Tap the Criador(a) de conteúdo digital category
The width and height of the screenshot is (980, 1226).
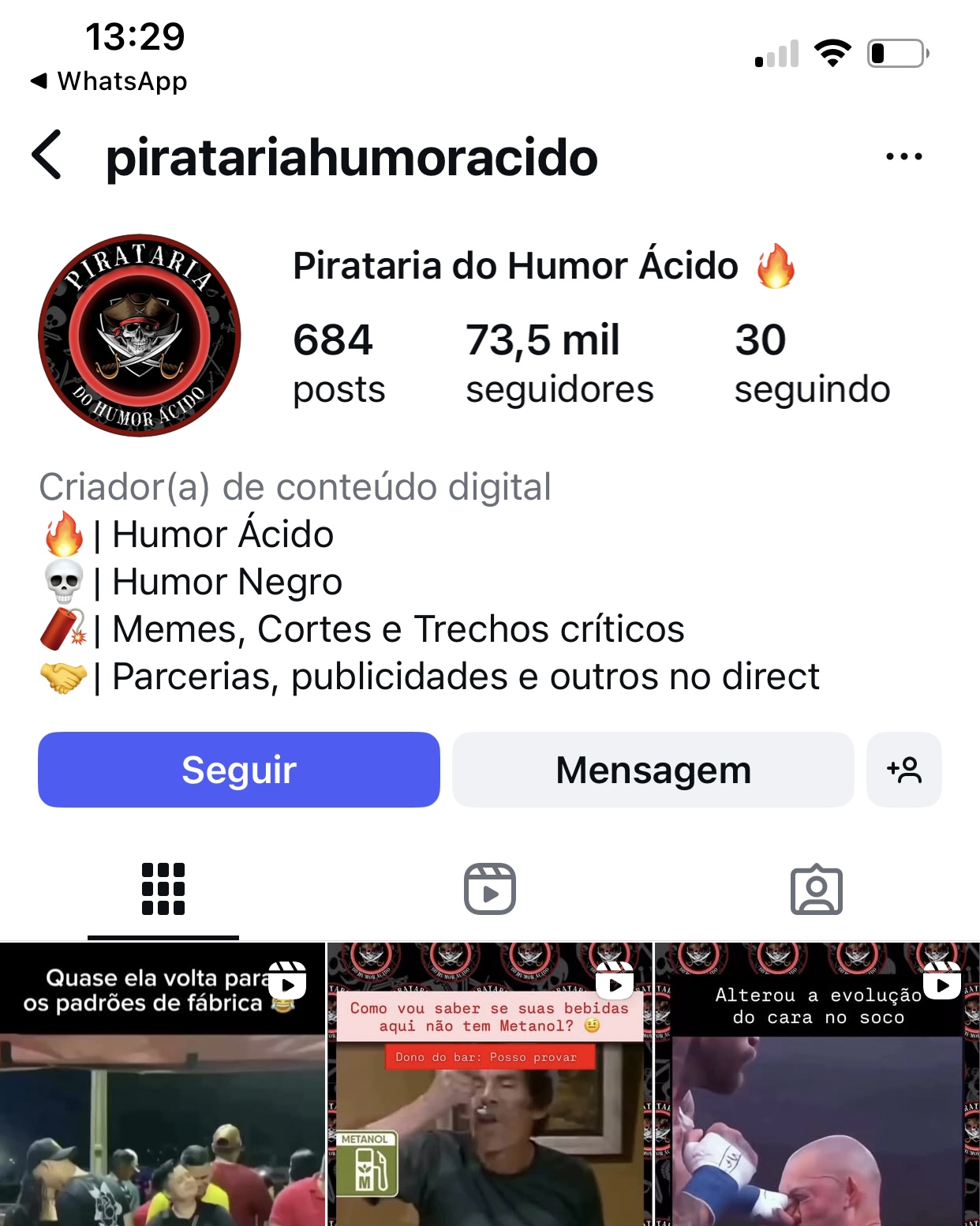[x=295, y=486]
